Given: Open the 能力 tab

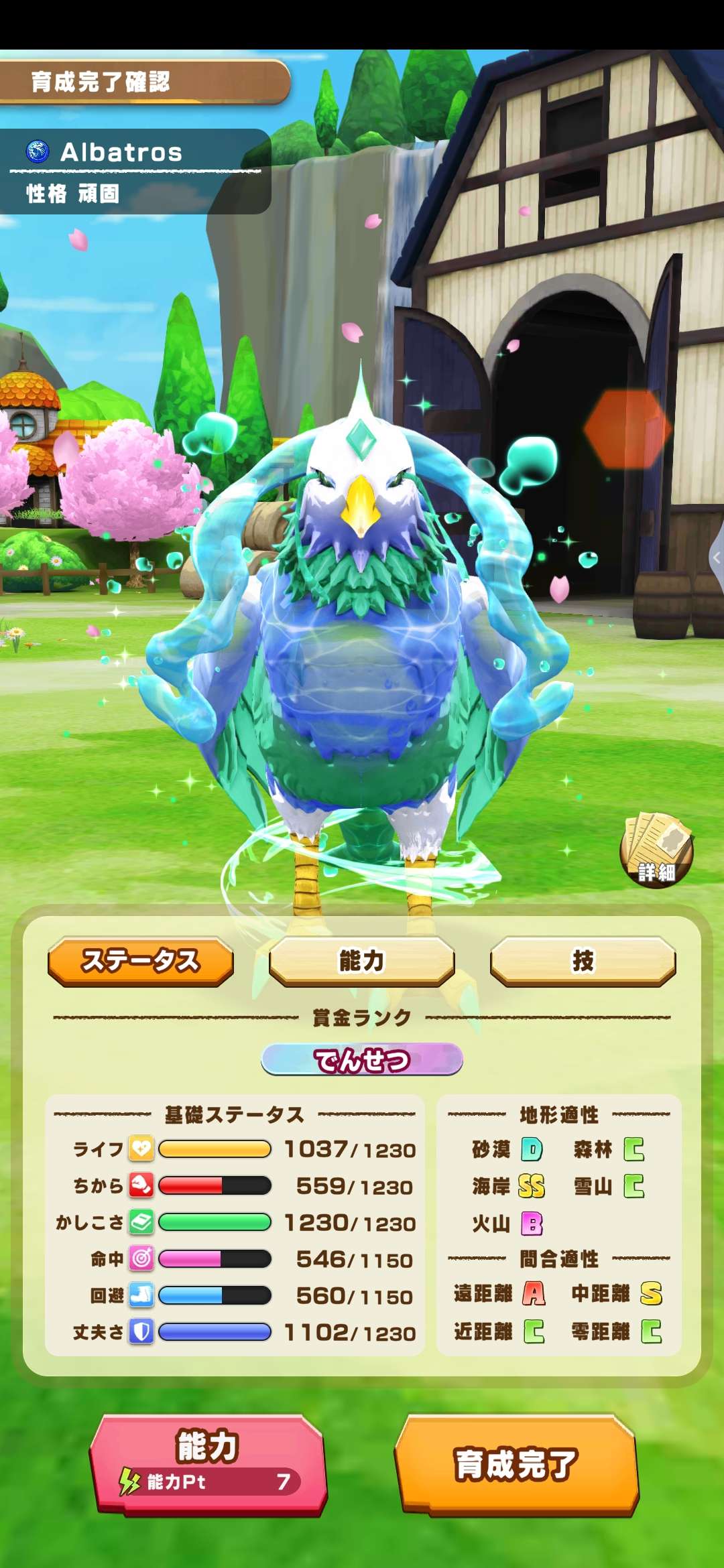Looking at the screenshot, I should point(362,961).
